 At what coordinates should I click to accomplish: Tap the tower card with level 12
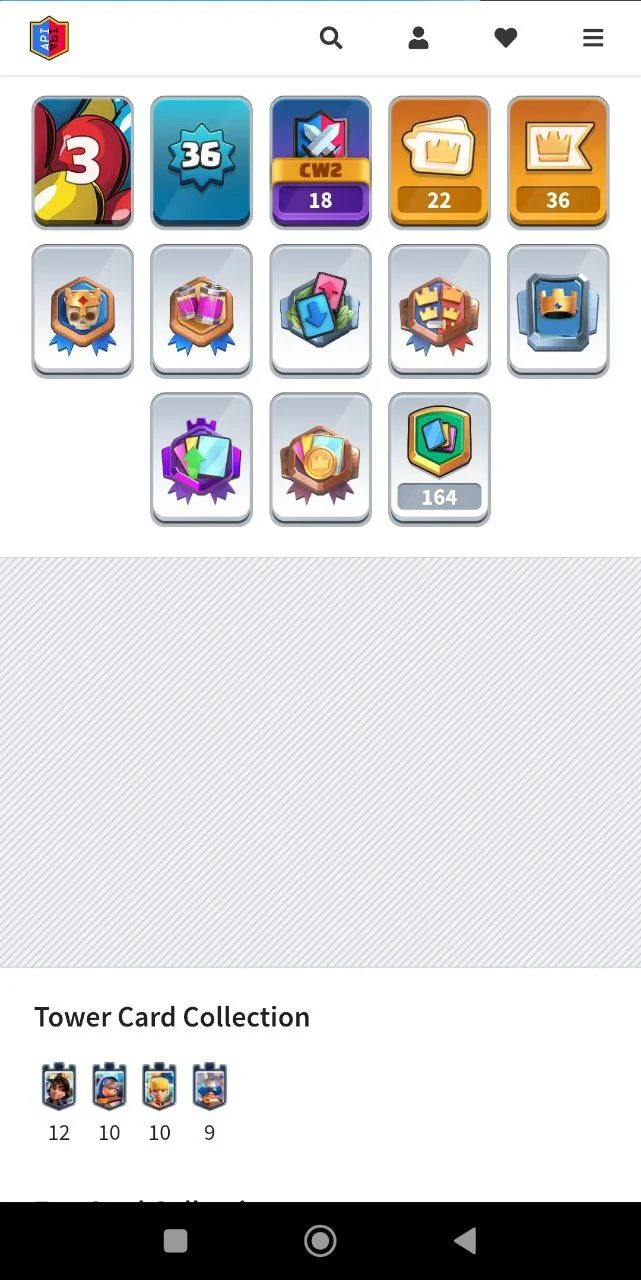(59, 1088)
